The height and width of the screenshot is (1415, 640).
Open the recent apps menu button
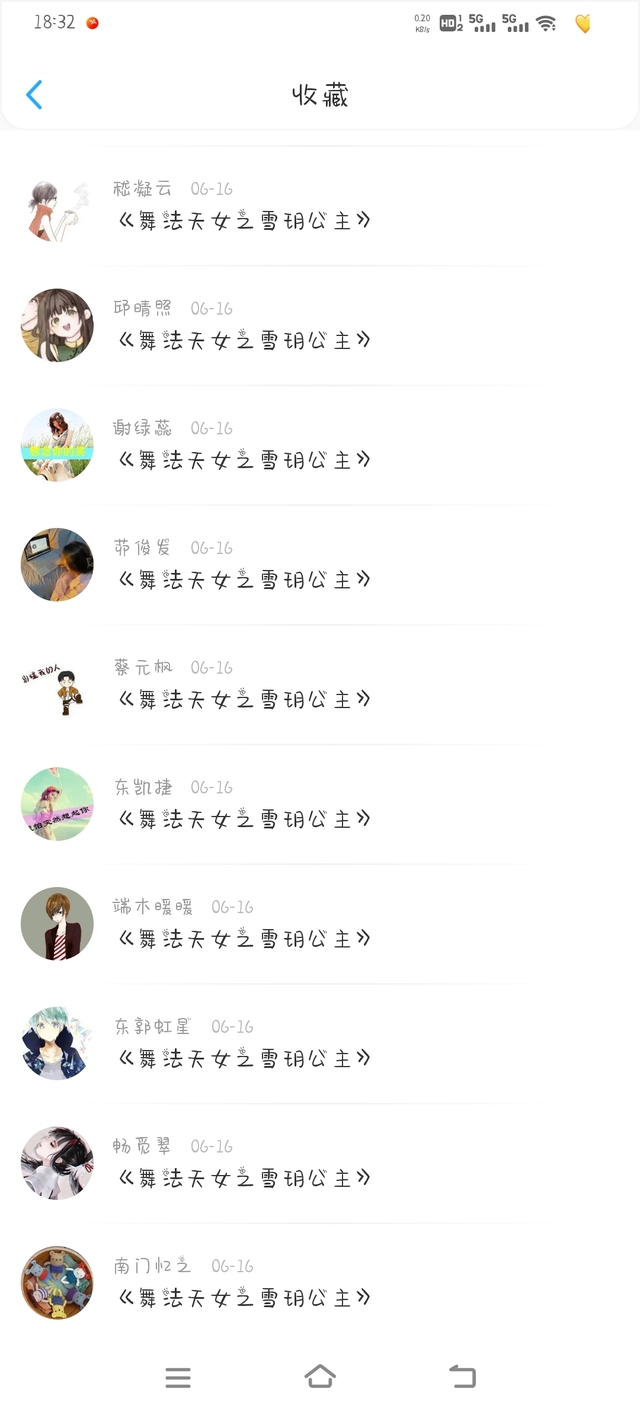pos(178,1377)
